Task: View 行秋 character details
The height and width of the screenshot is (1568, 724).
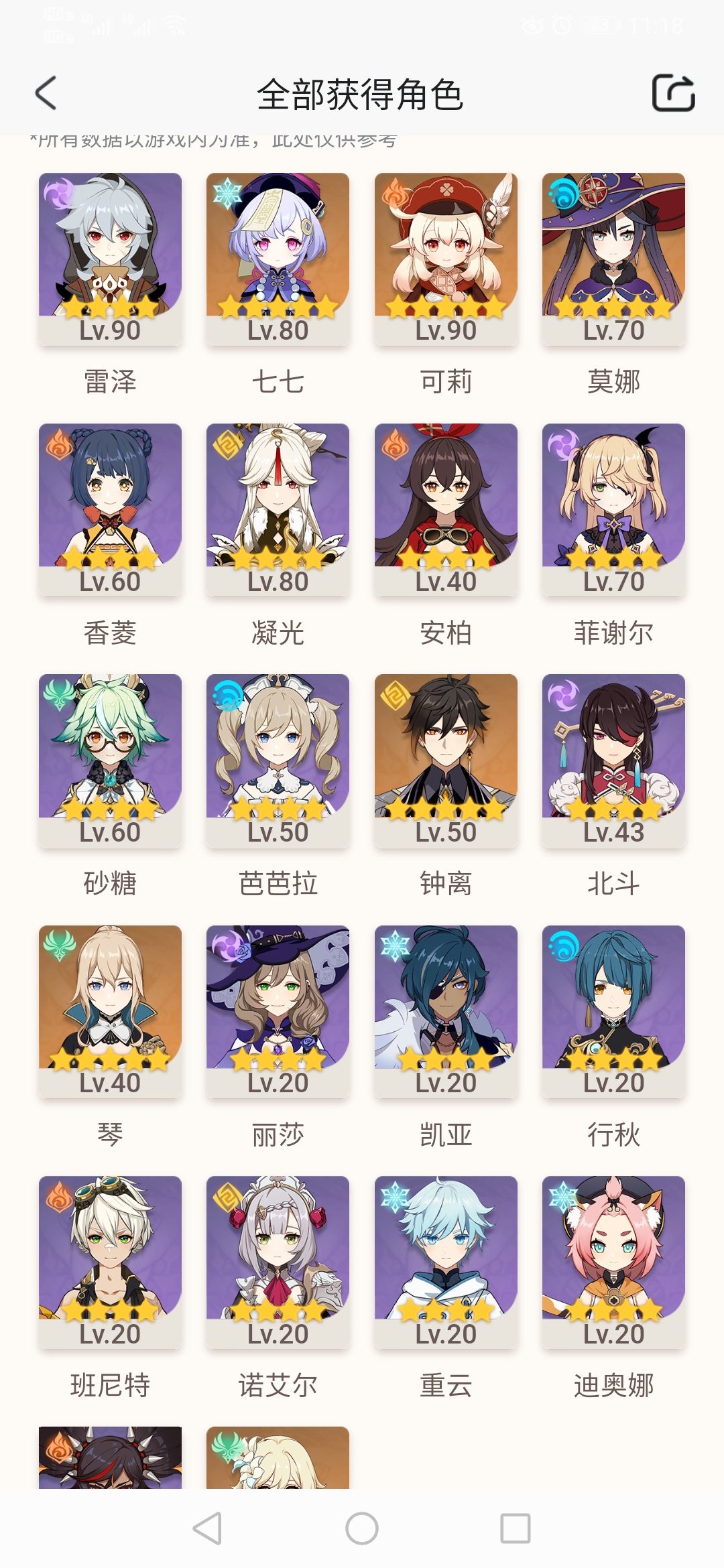Action: 613,1010
